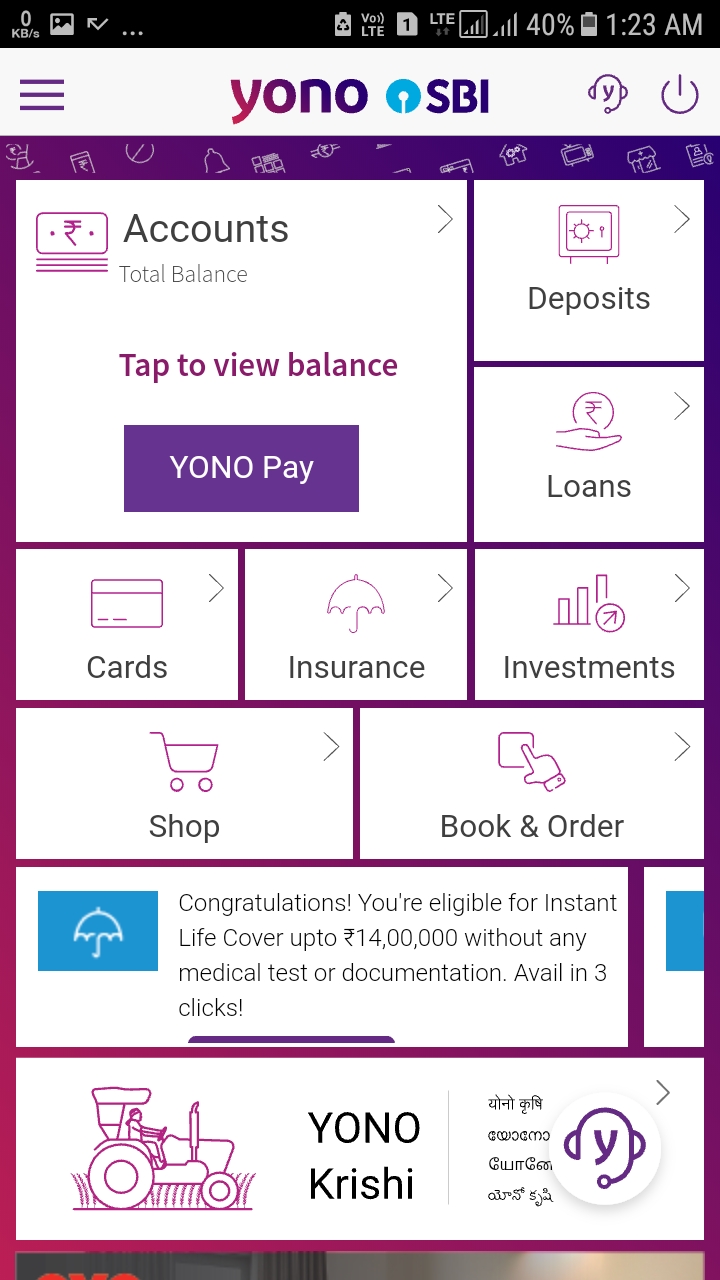The height and width of the screenshot is (1280, 720).
Task: Open the support assistant headset icon in header
Action: [607, 96]
